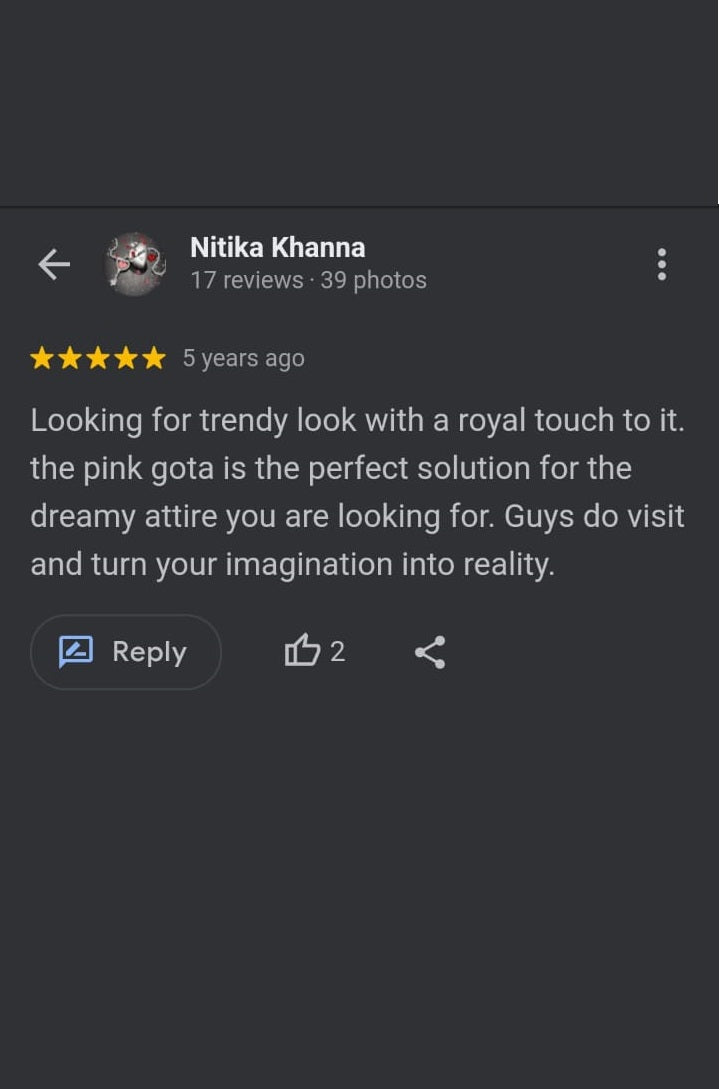
Task: Share this review
Action: 430,652
